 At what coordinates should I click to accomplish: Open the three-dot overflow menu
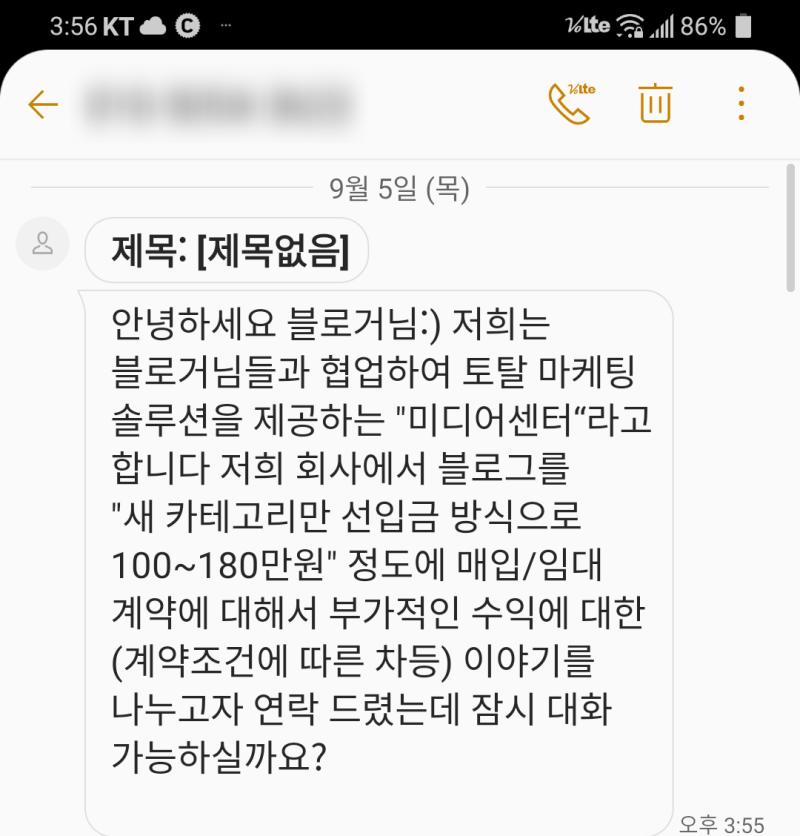click(x=741, y=103)
